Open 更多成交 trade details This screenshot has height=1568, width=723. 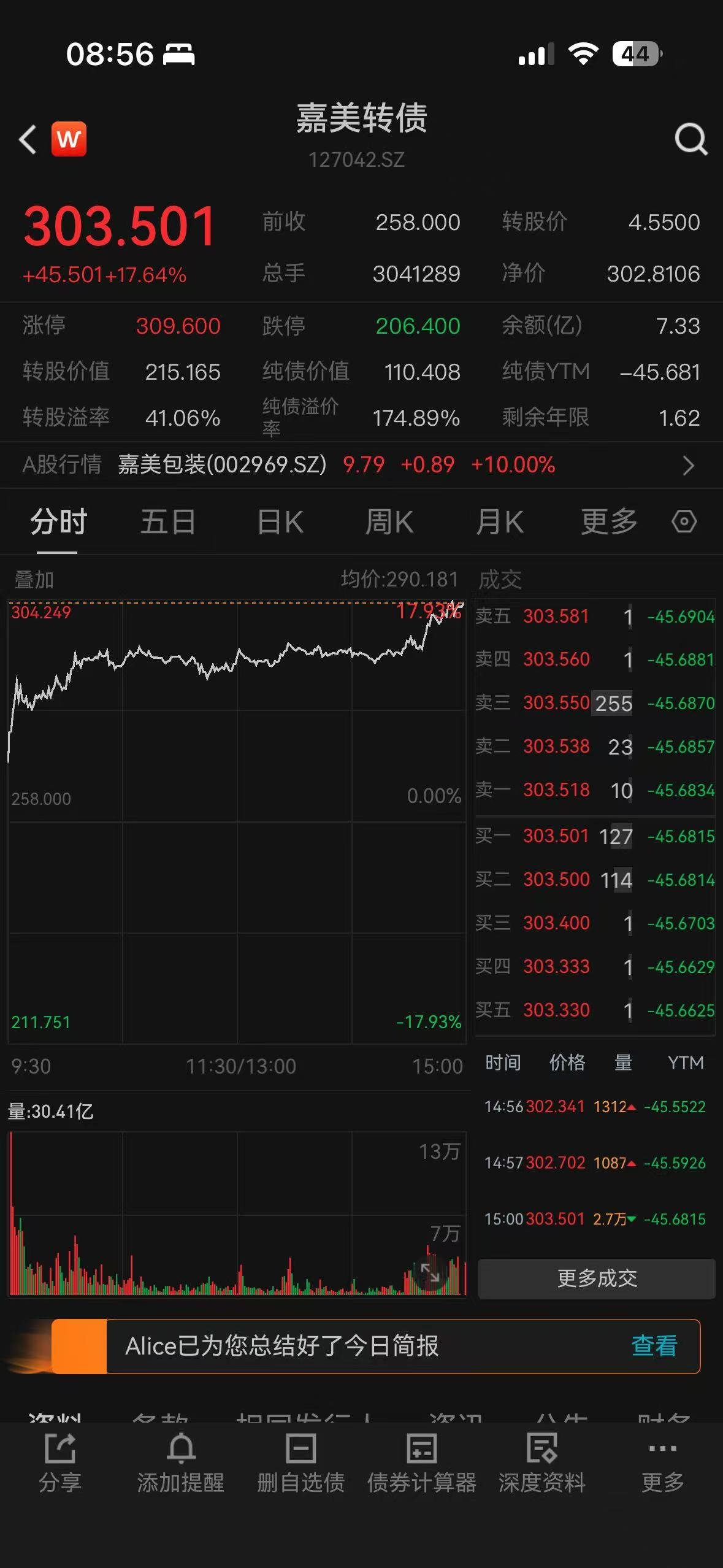point(597,1278)
